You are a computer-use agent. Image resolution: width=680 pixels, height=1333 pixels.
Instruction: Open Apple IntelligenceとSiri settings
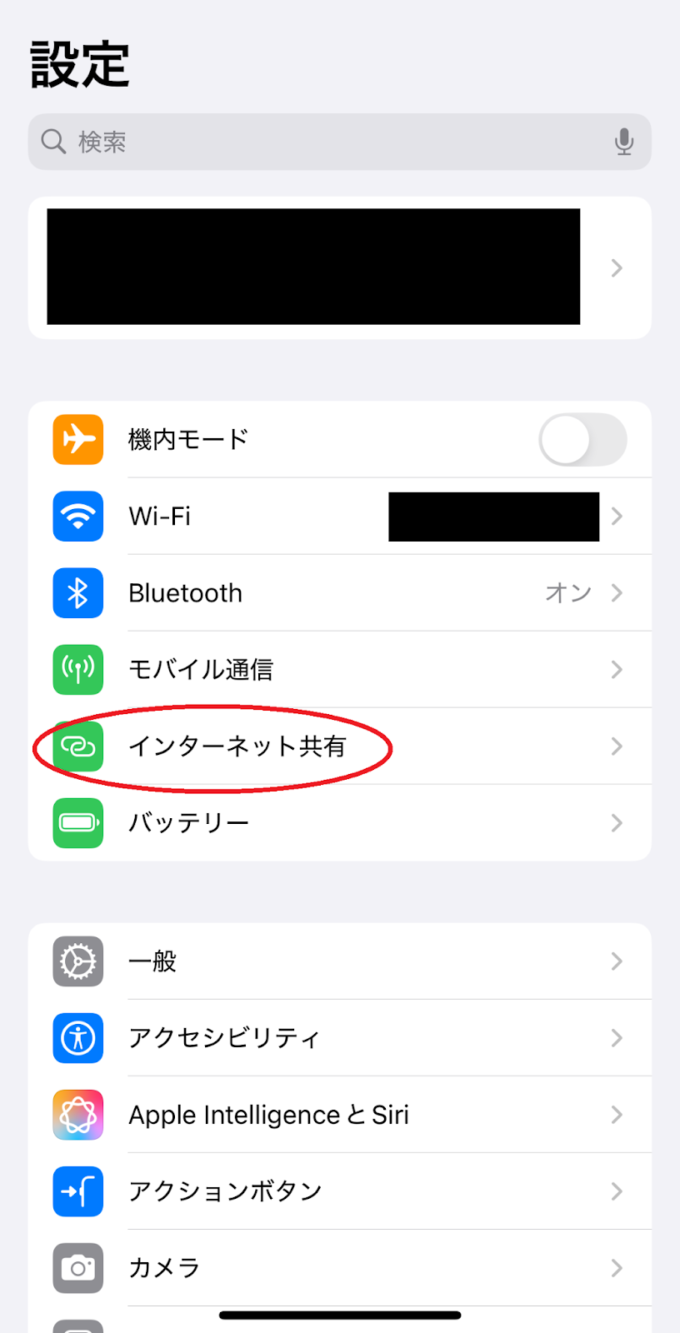point(340,1115)
